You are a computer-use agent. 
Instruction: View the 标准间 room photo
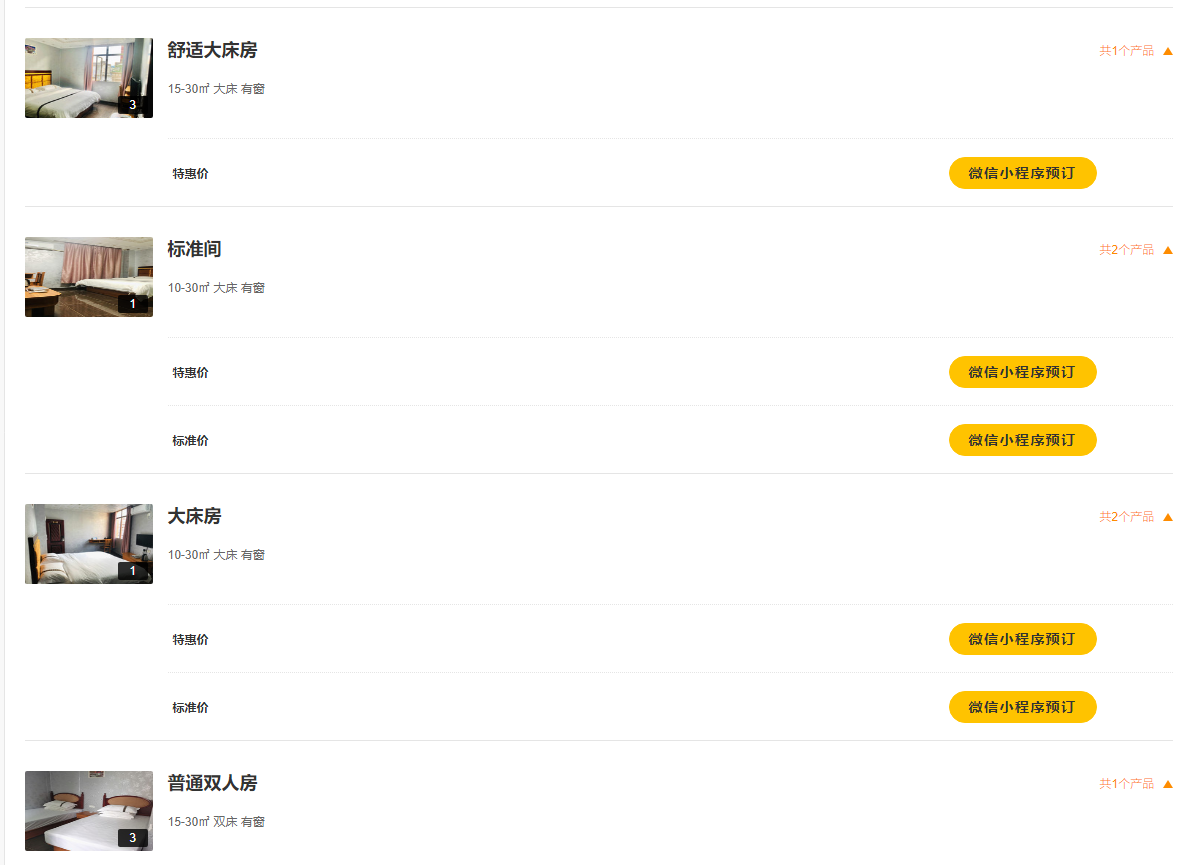89,277
